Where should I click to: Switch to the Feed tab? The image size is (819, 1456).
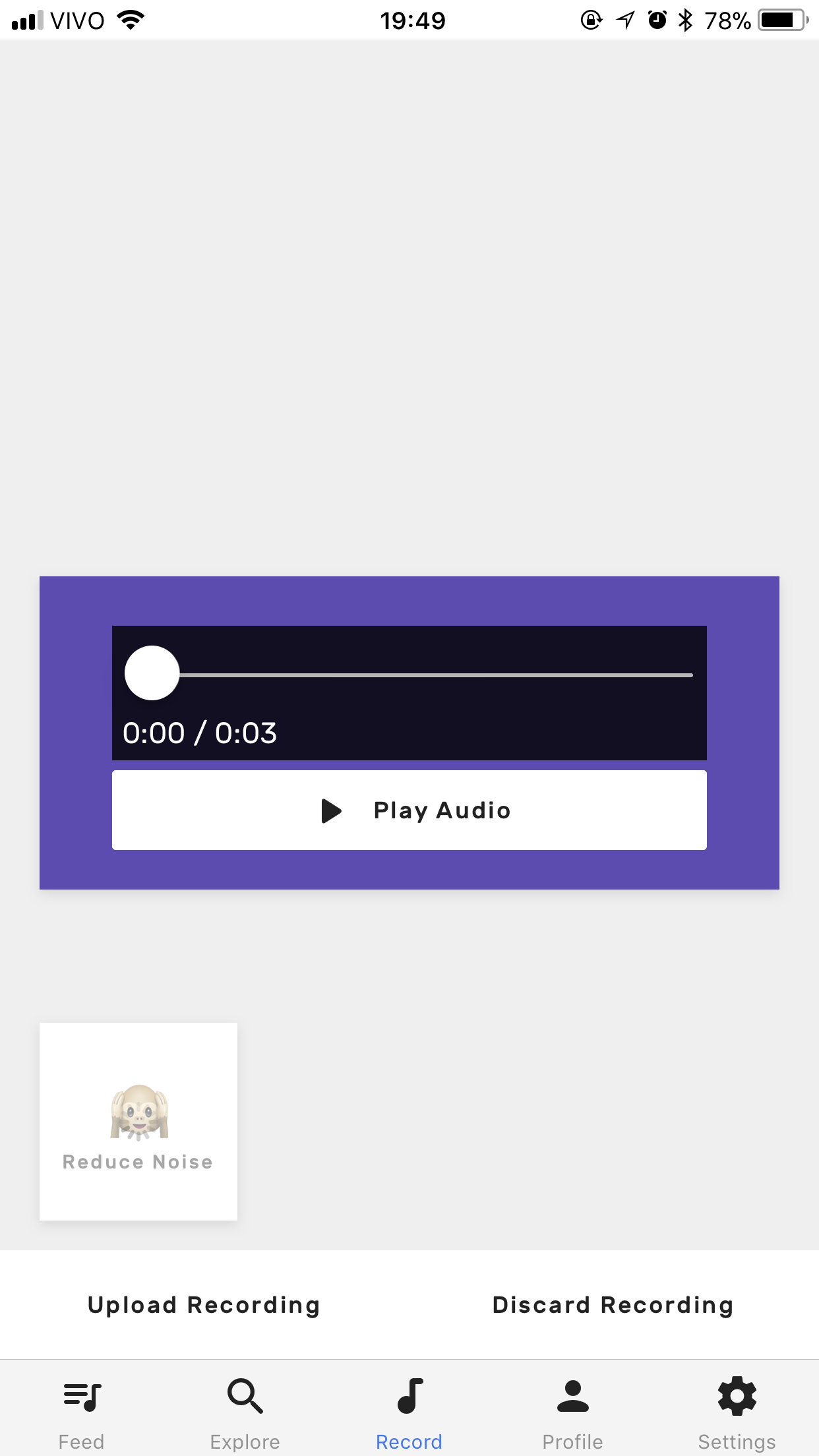(x=82, y=1412)
